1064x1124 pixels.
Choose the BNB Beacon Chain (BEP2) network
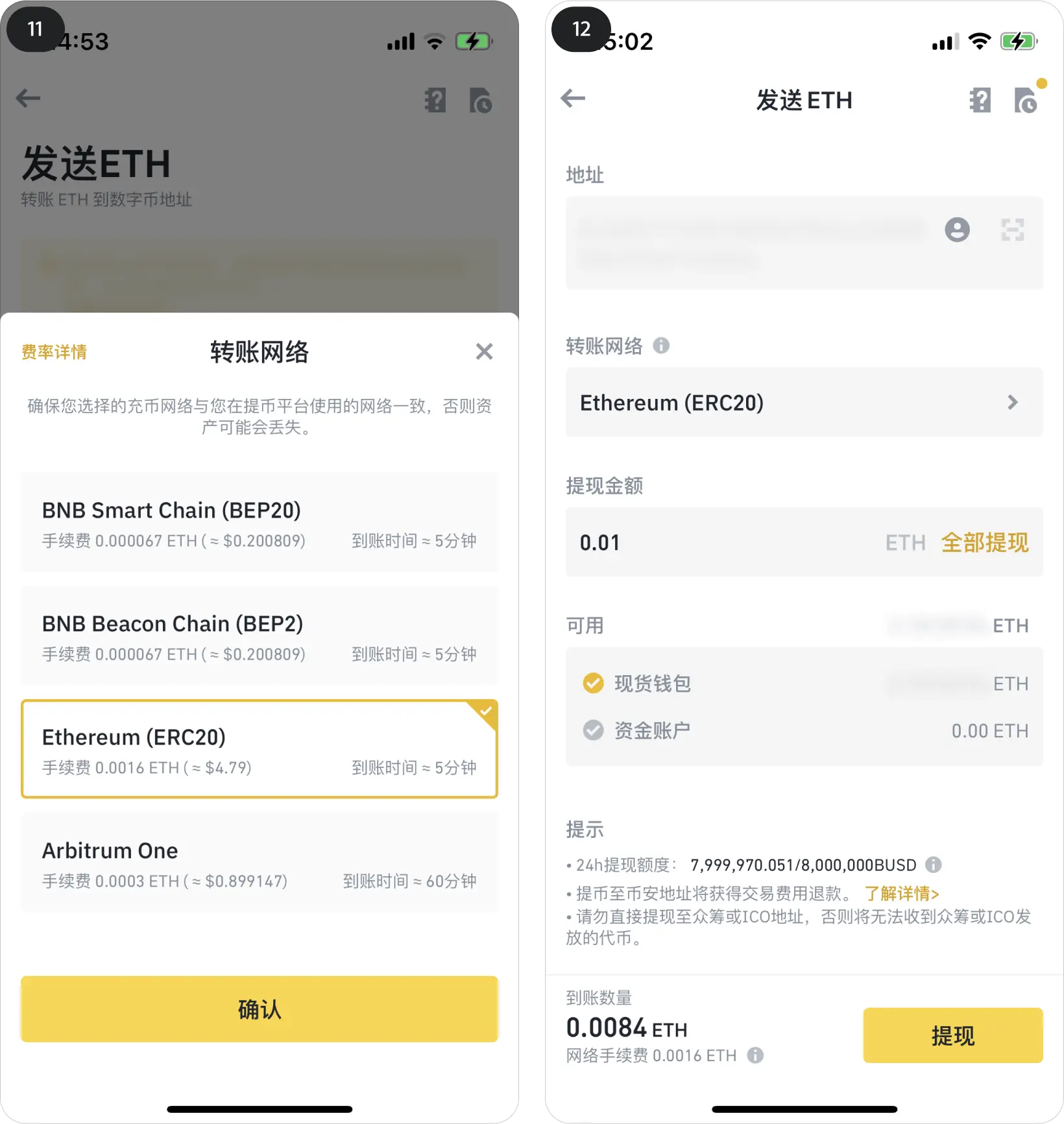click(259, 636)
